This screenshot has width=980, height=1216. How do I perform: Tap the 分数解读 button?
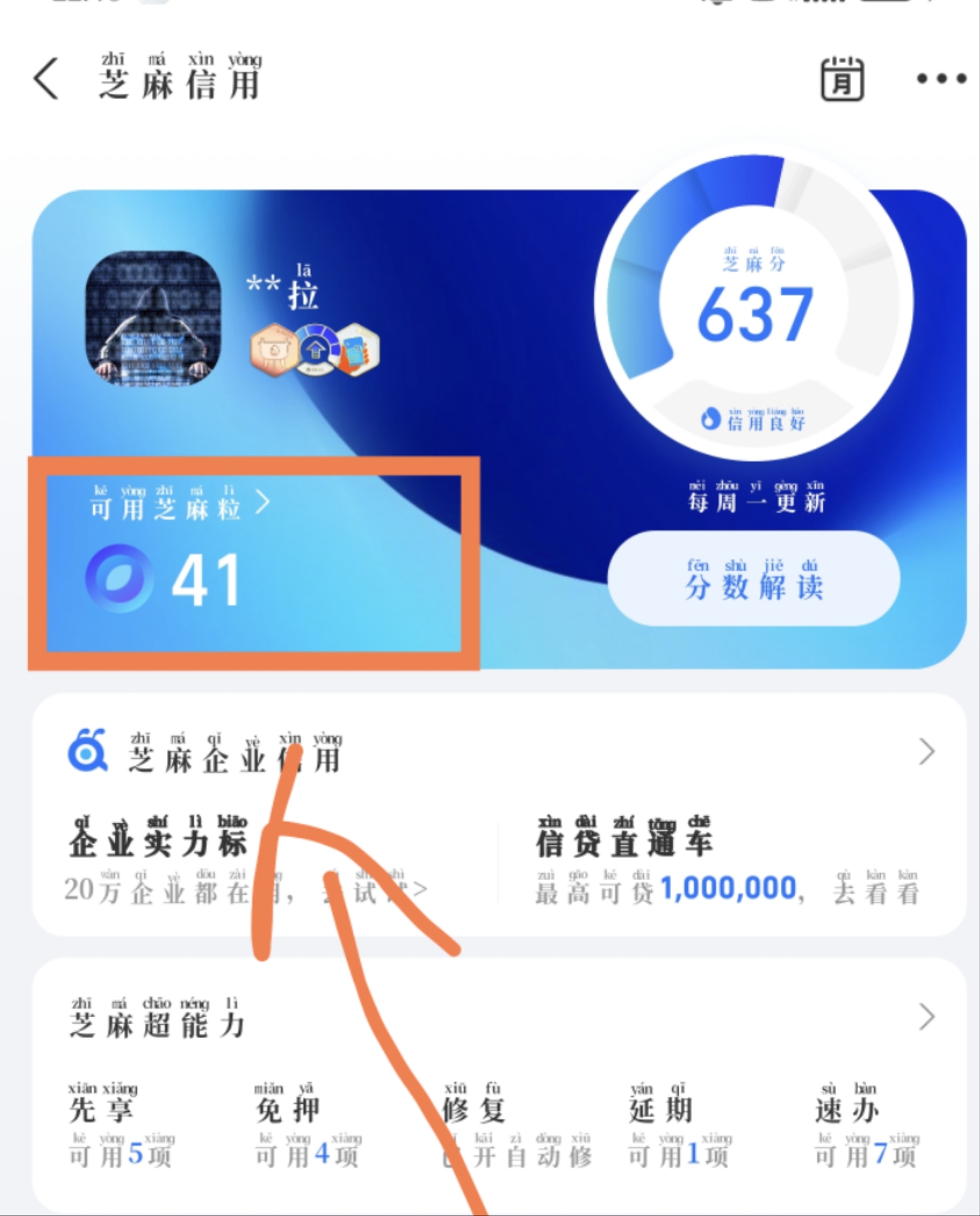click(754, 579)
